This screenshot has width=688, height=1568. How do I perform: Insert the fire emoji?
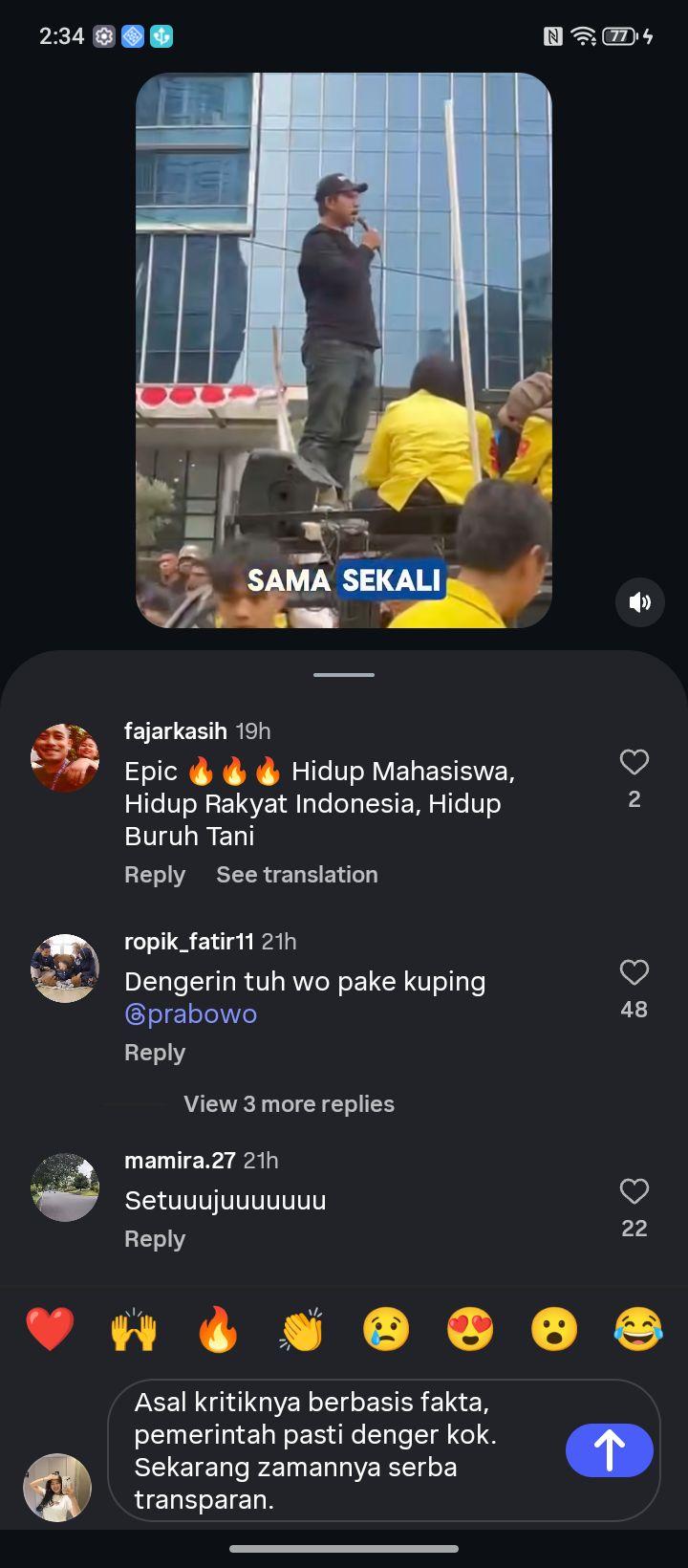tap(218, 1329)
